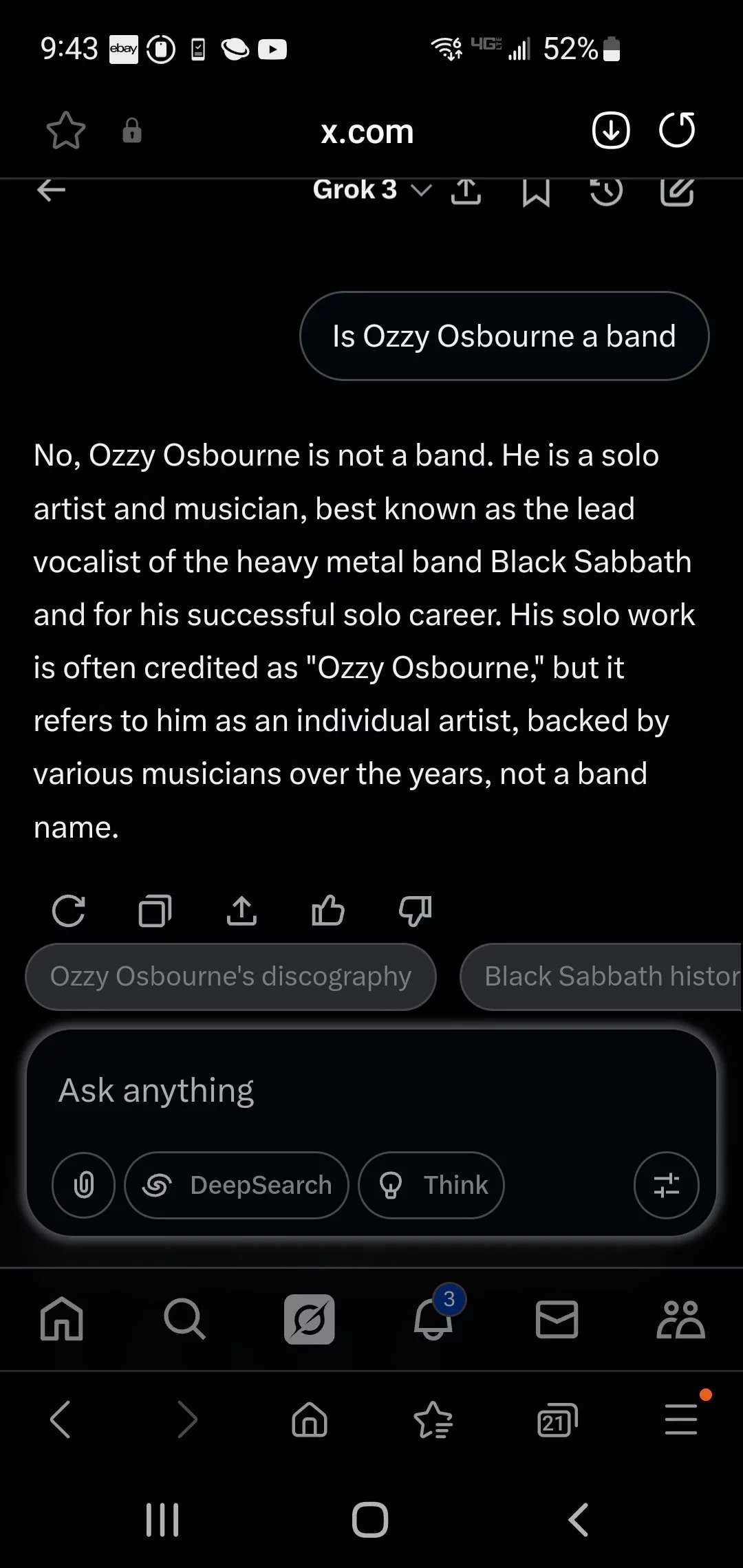Open the Grok 3 model dropdown

pyautogui.click(x=372, y=190)
